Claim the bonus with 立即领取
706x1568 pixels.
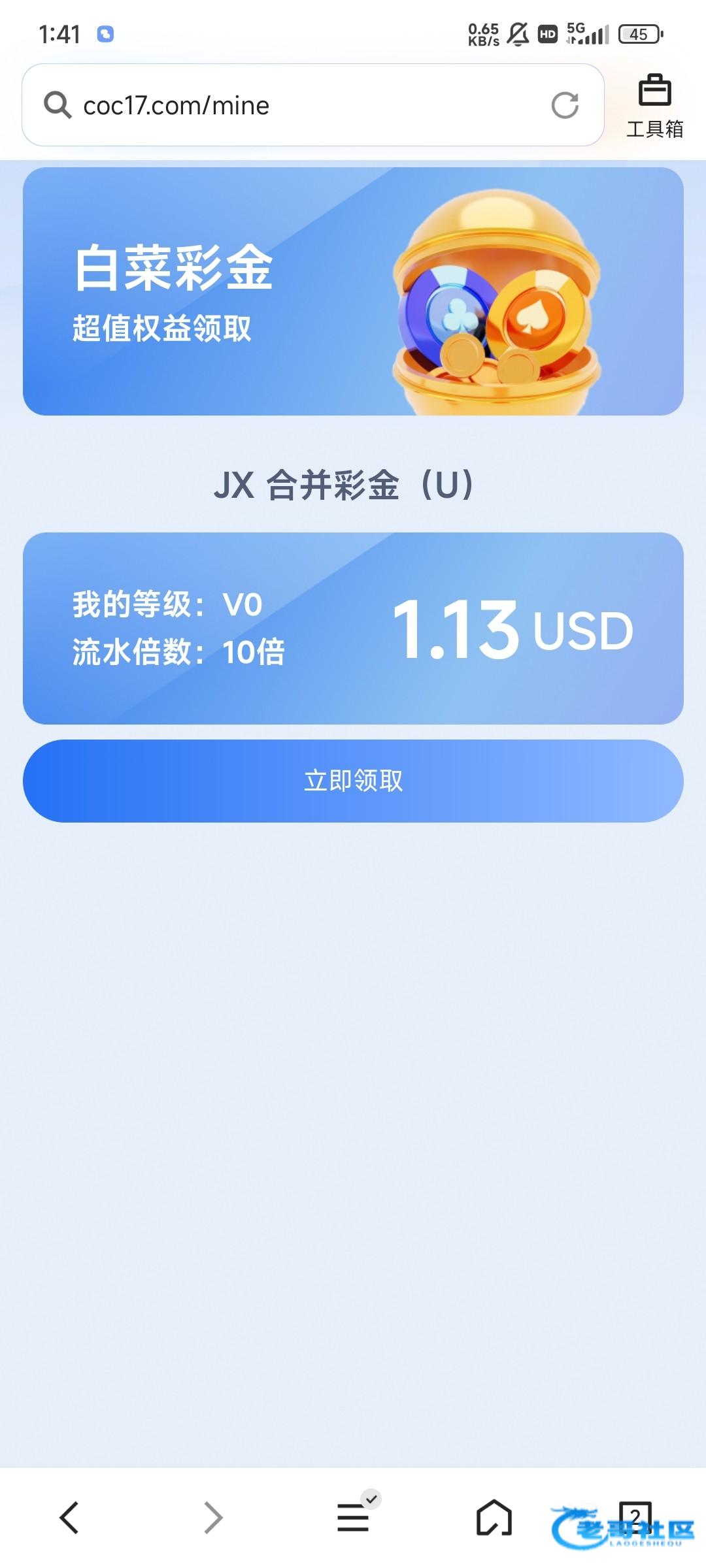pyautogui.click(x=353, y=781)
